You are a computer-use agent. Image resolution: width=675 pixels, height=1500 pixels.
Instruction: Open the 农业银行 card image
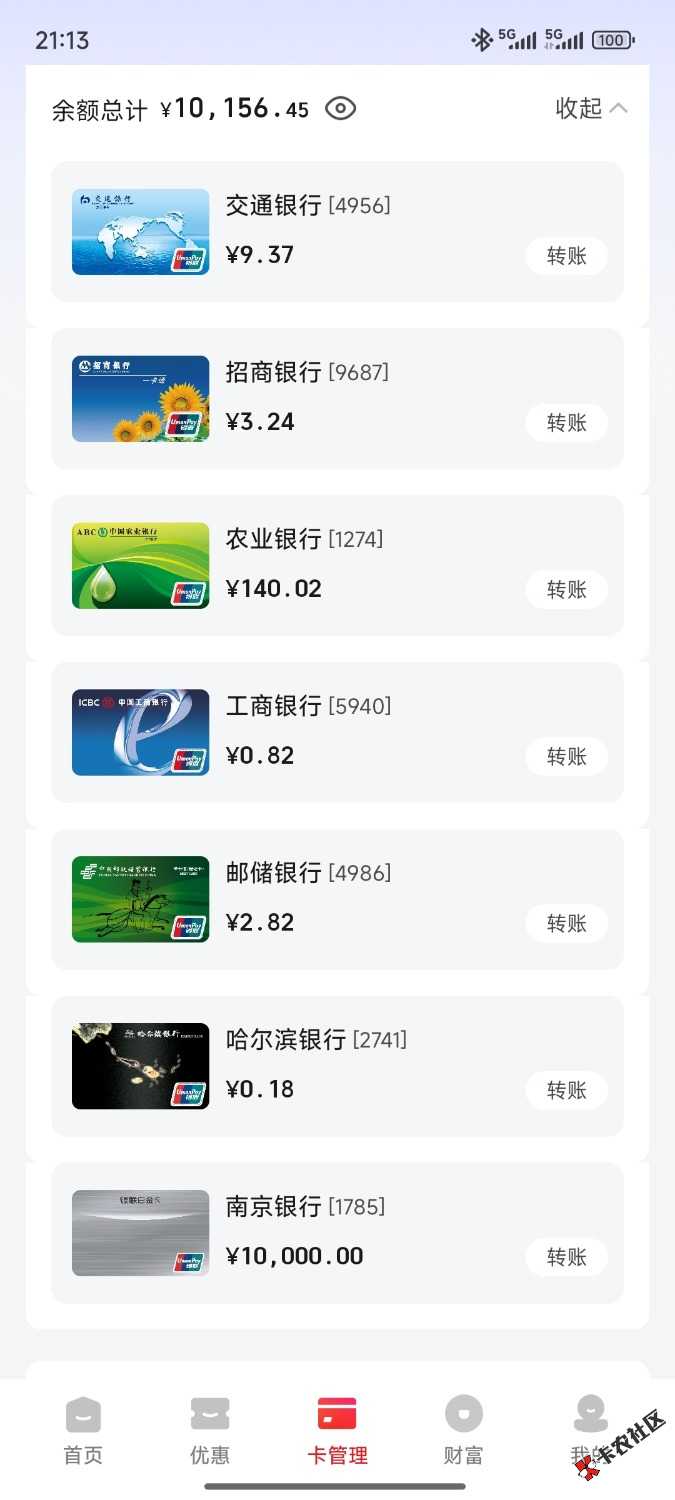[x=140, y=566]
